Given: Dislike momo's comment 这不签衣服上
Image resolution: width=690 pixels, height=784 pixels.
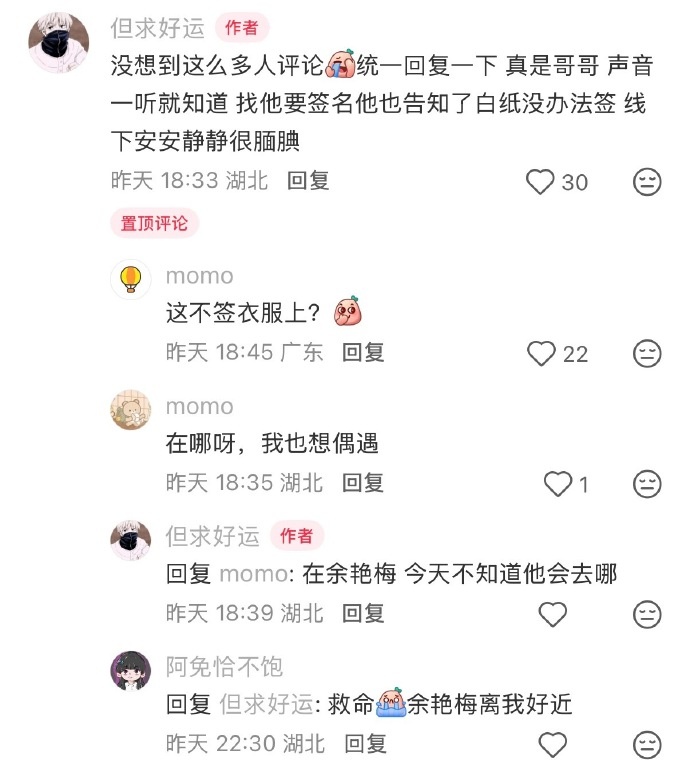Looking at the screenshot, I should coord(648,353).
